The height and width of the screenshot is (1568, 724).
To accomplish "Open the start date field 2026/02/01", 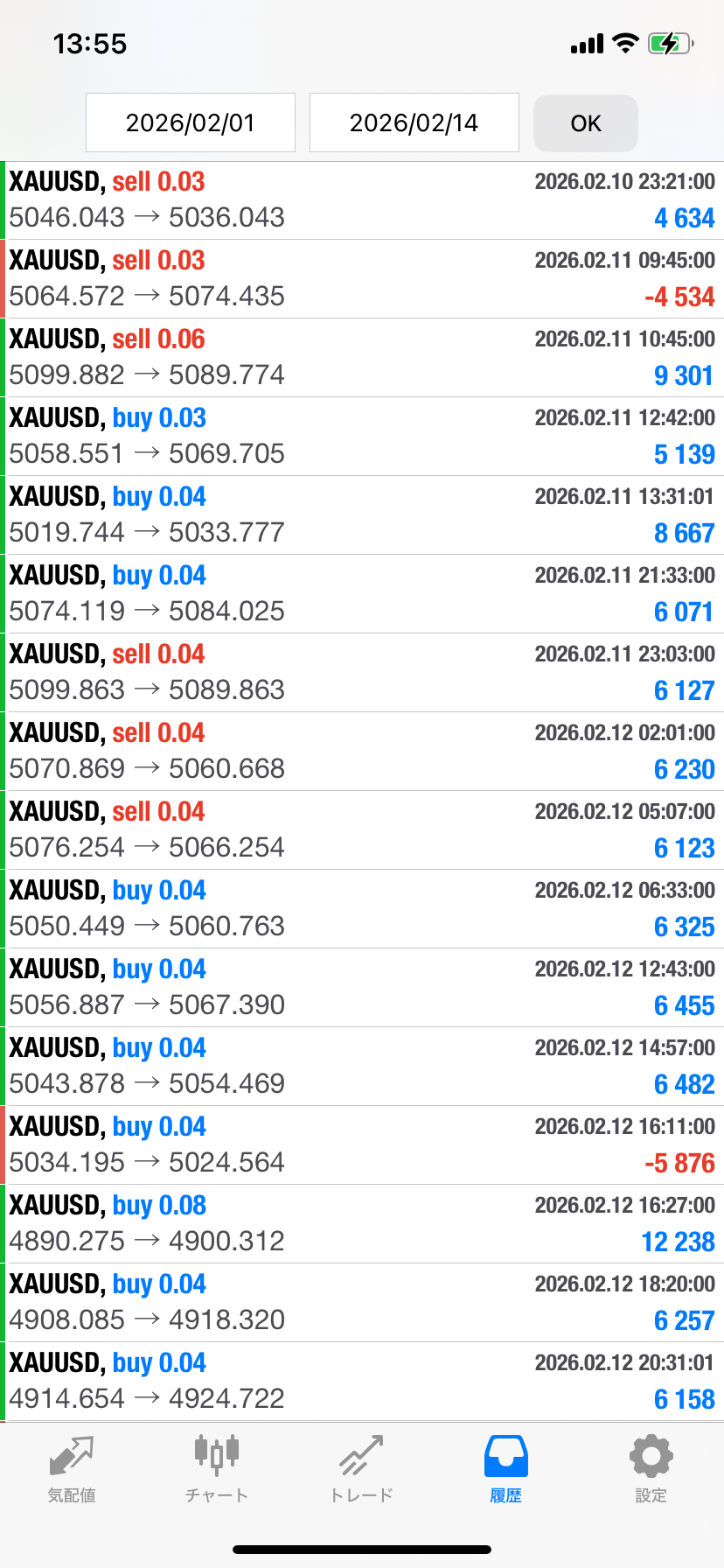I will click(x=190, y=122).
